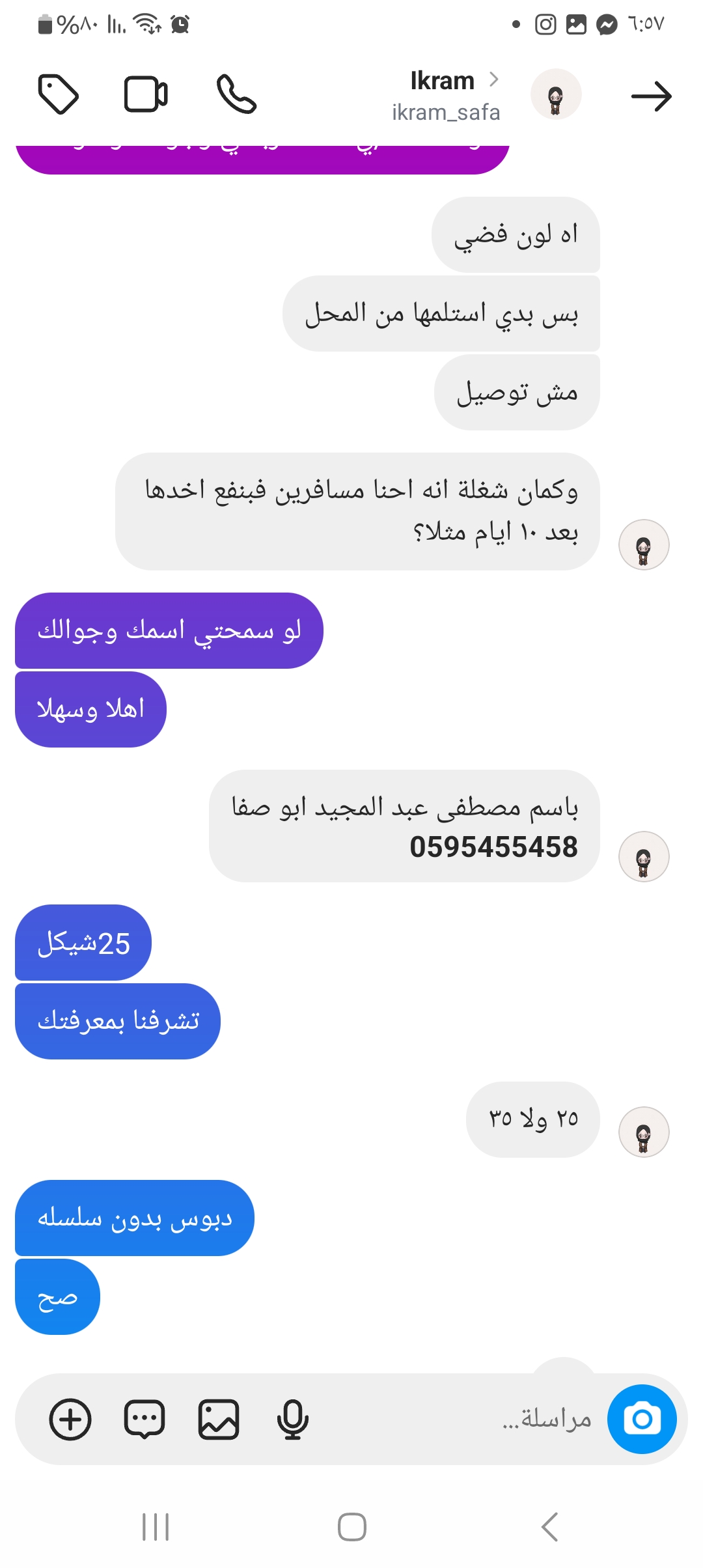Record a voice message with the microphone
This screenshot has height=1568, width=703.
click(x=292, y=1420)
